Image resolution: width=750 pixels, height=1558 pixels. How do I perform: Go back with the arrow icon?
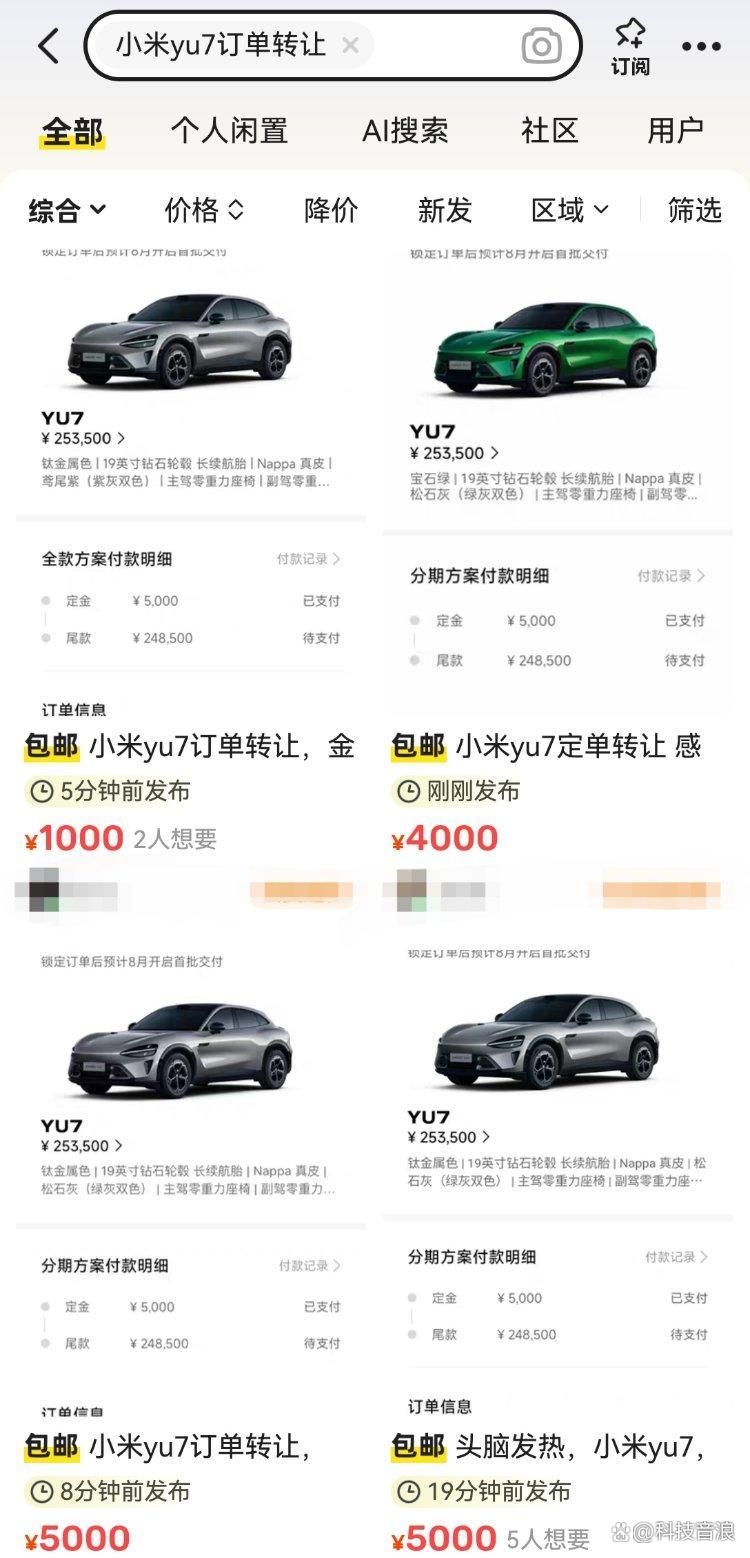[48, 46]
